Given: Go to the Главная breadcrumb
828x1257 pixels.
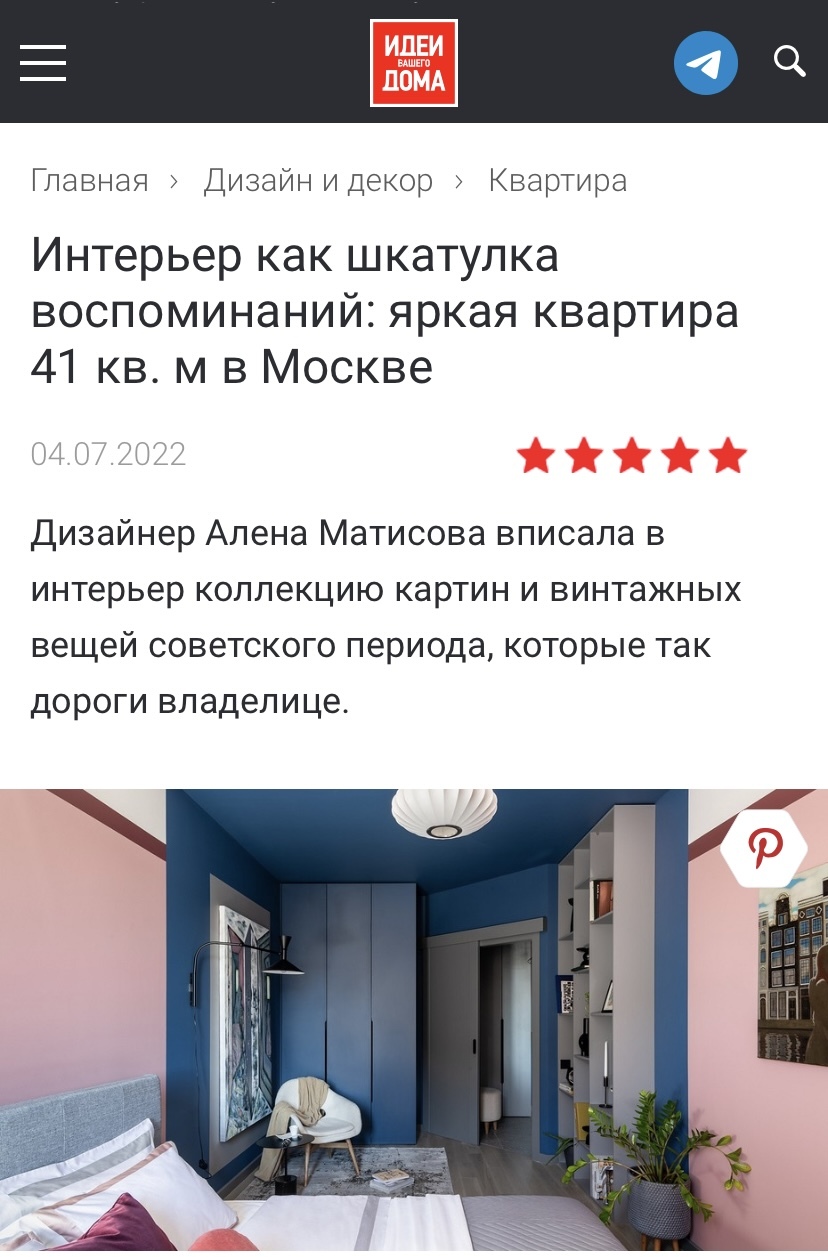Looking at the screenshot, I should (89, 181).
